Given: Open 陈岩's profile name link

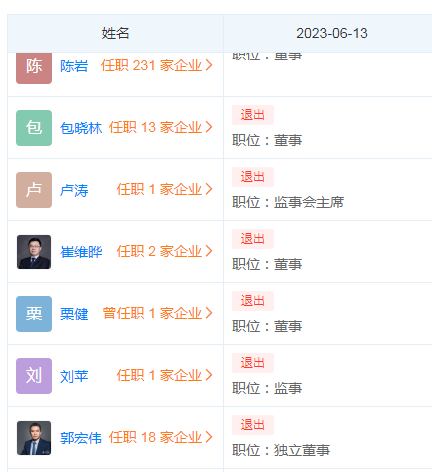Looking at the screenshot, I should [74, 66].
